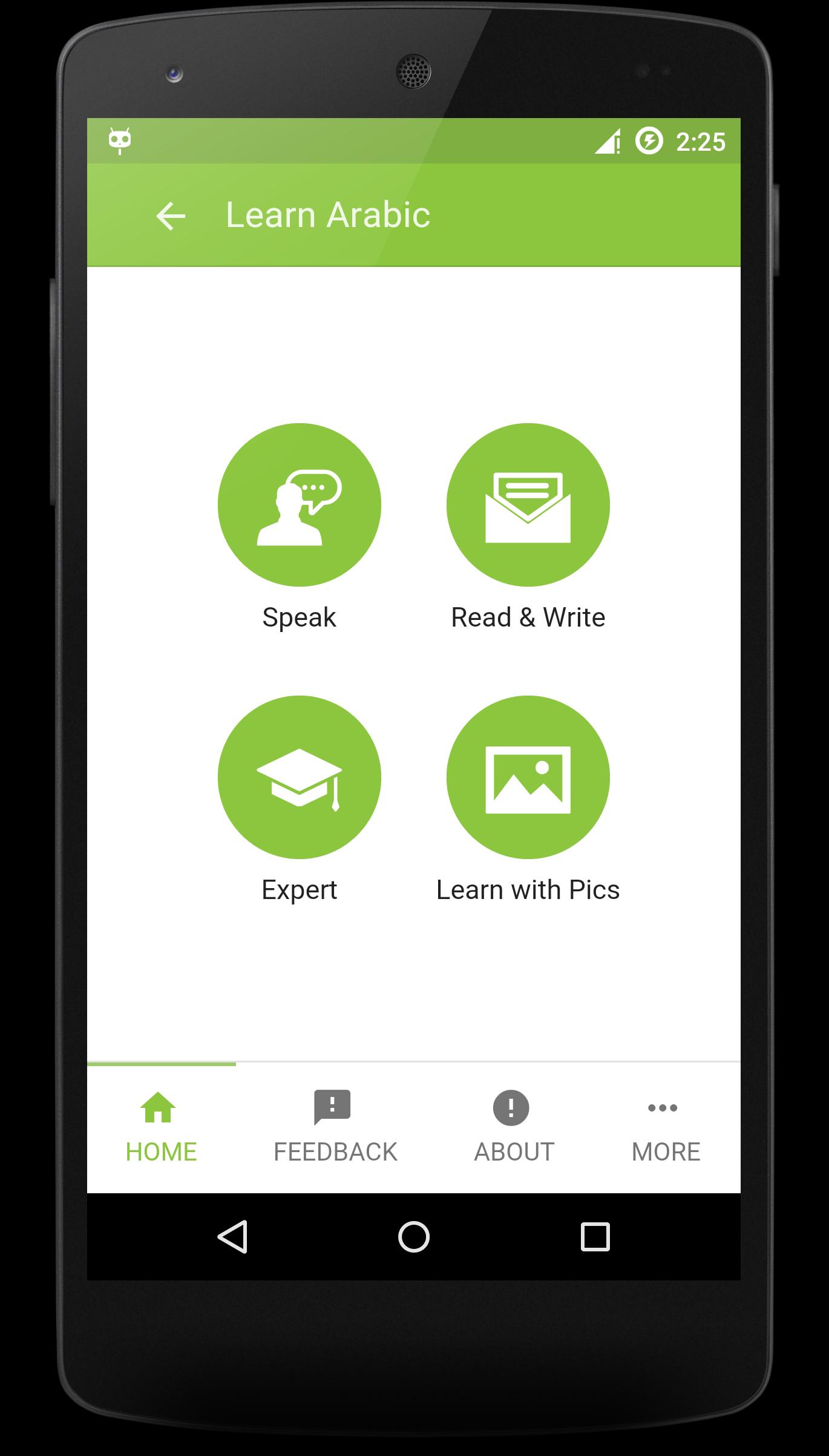Switch to the About tab
Image resolution: width=829 pixels, height=1456 pixels.
[x=513, y=1128]
